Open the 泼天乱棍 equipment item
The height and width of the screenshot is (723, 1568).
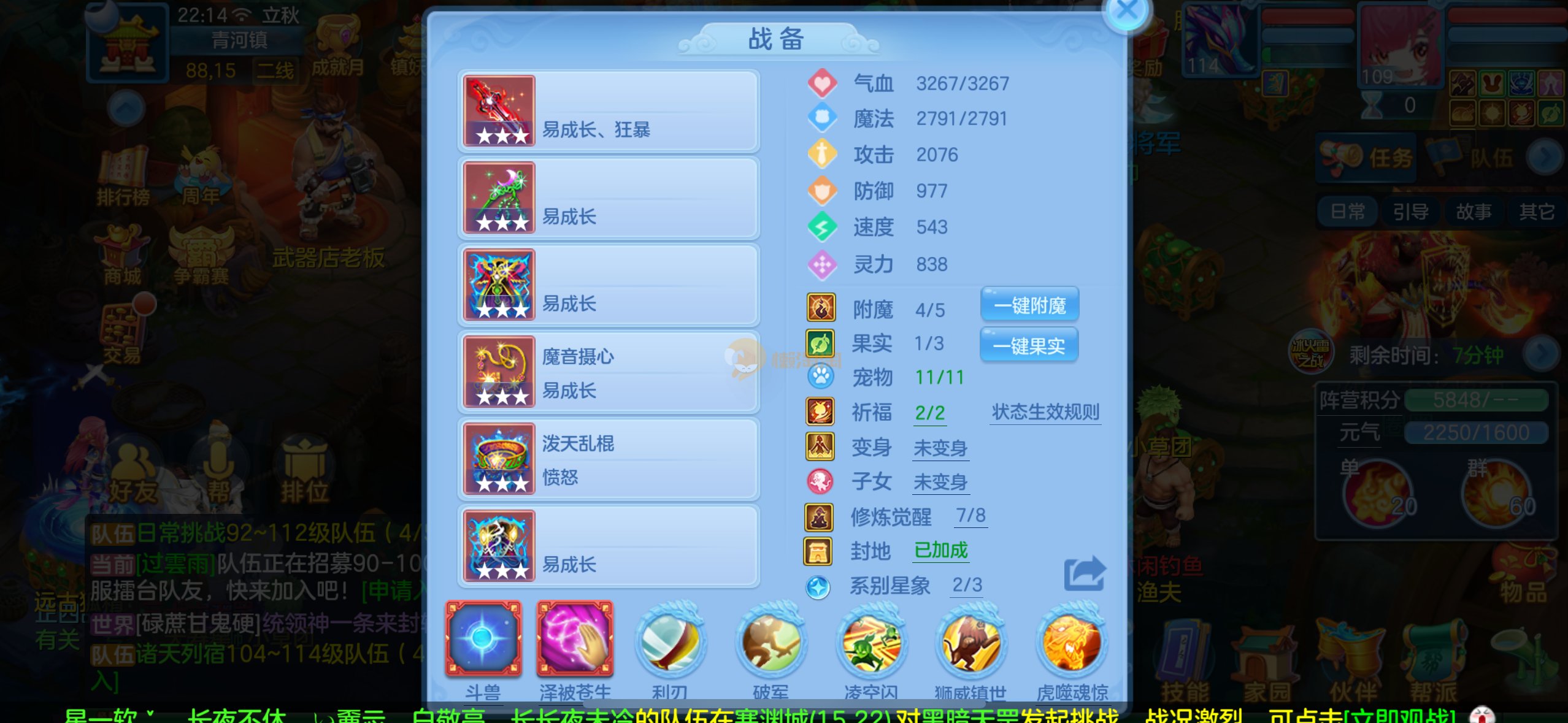tap(609, 459)
